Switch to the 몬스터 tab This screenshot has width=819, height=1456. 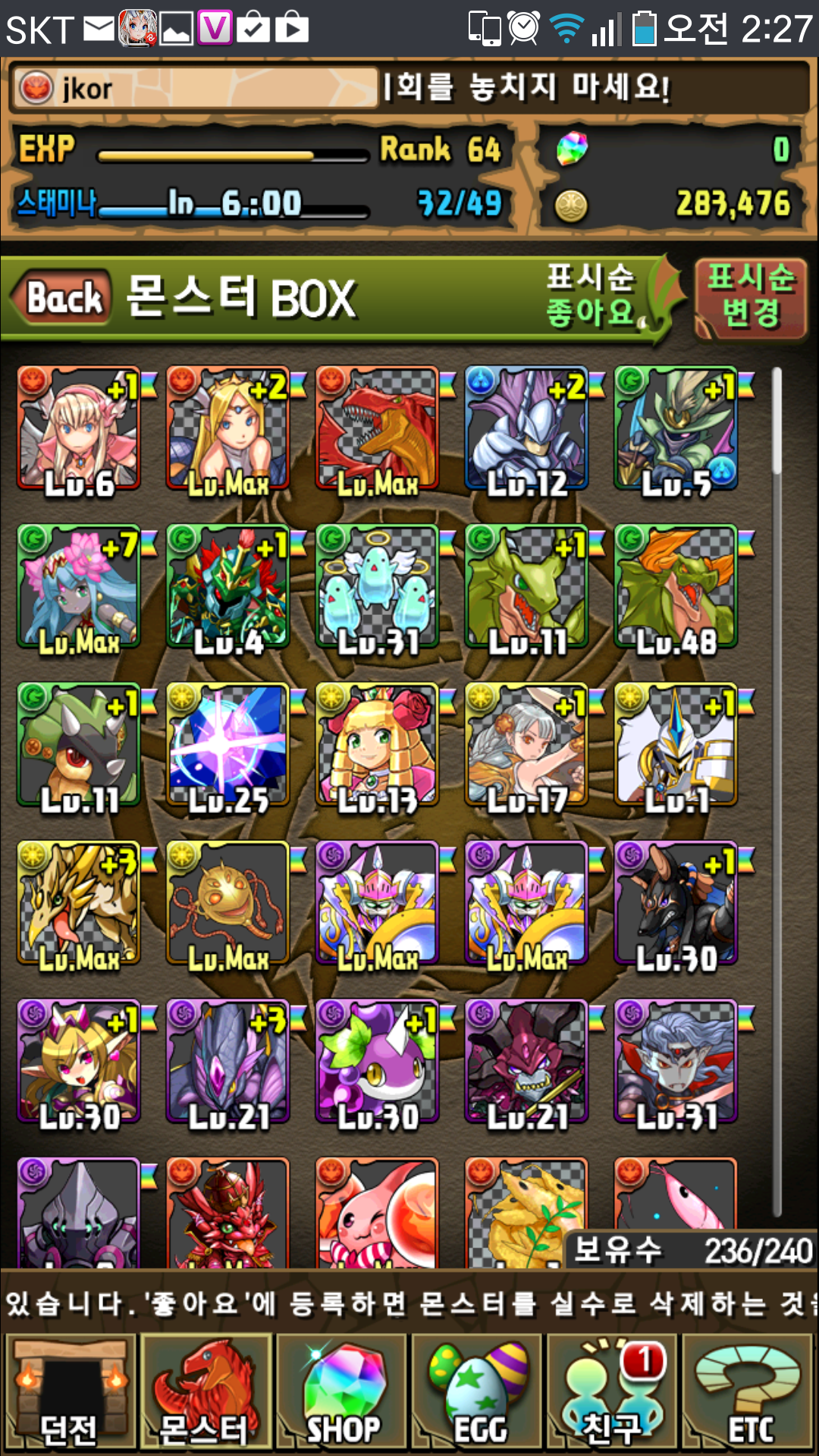[x=205, y=1394]
